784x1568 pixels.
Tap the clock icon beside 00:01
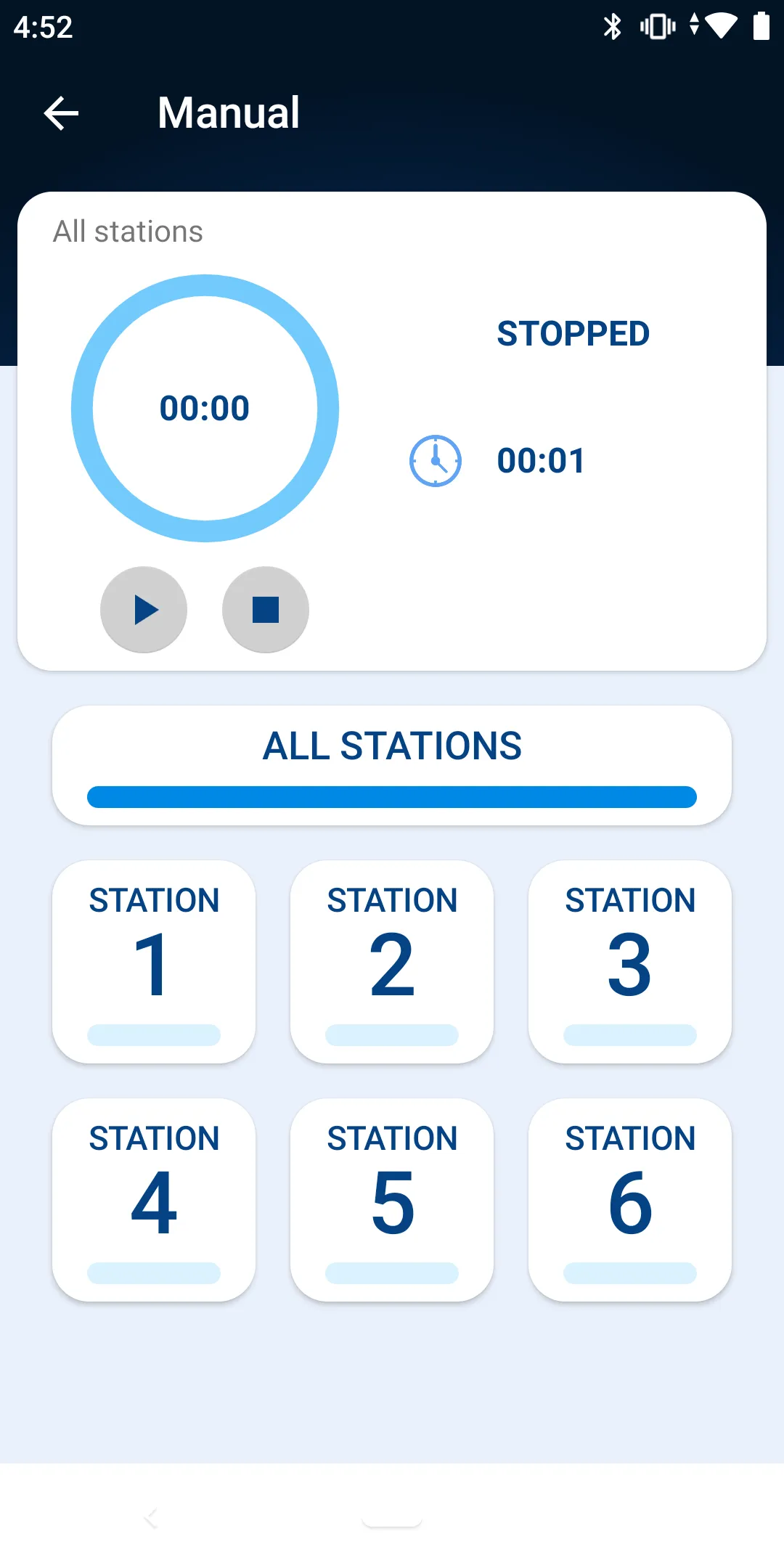(x=434, y=460)
